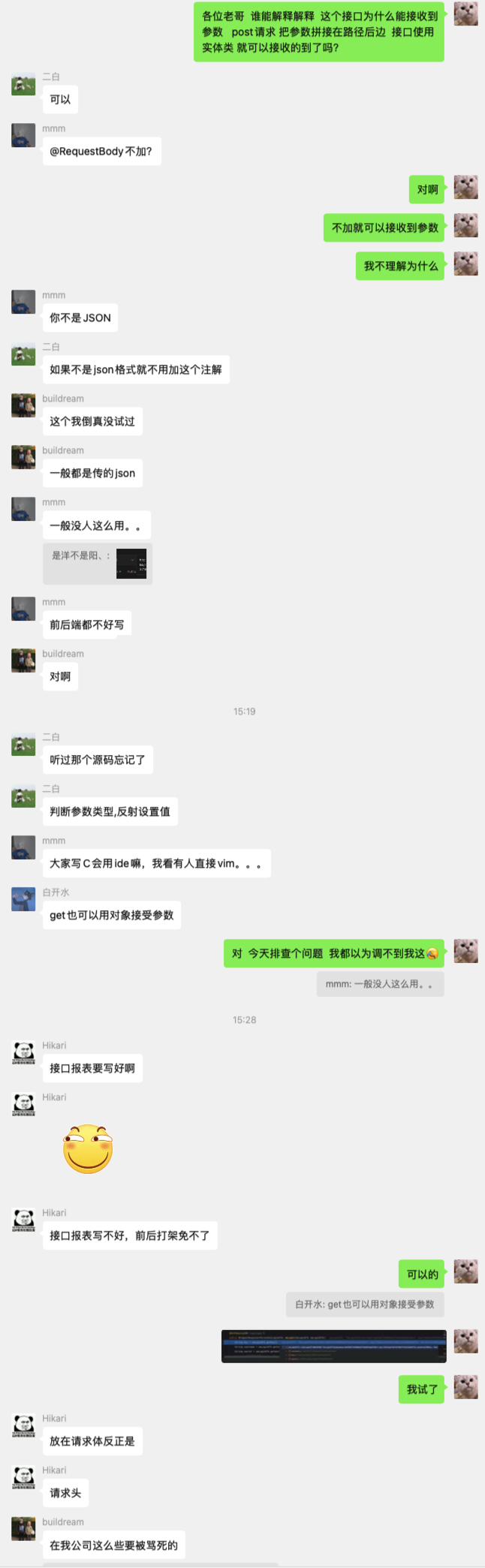Jump to quoted message 白开水: get也可以用对象接受参数
Screen dimensions: 485x1568
point(365,1304)
